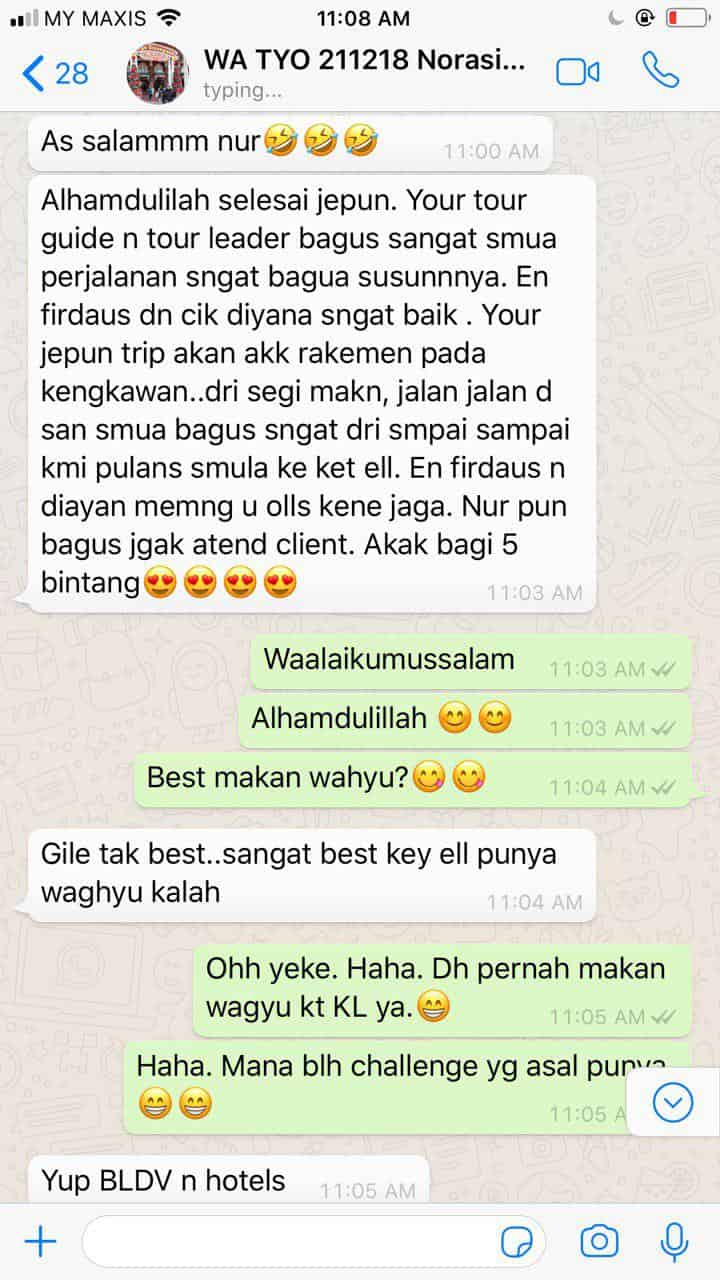Open the sticker picker

click(x=517, y=1242)
